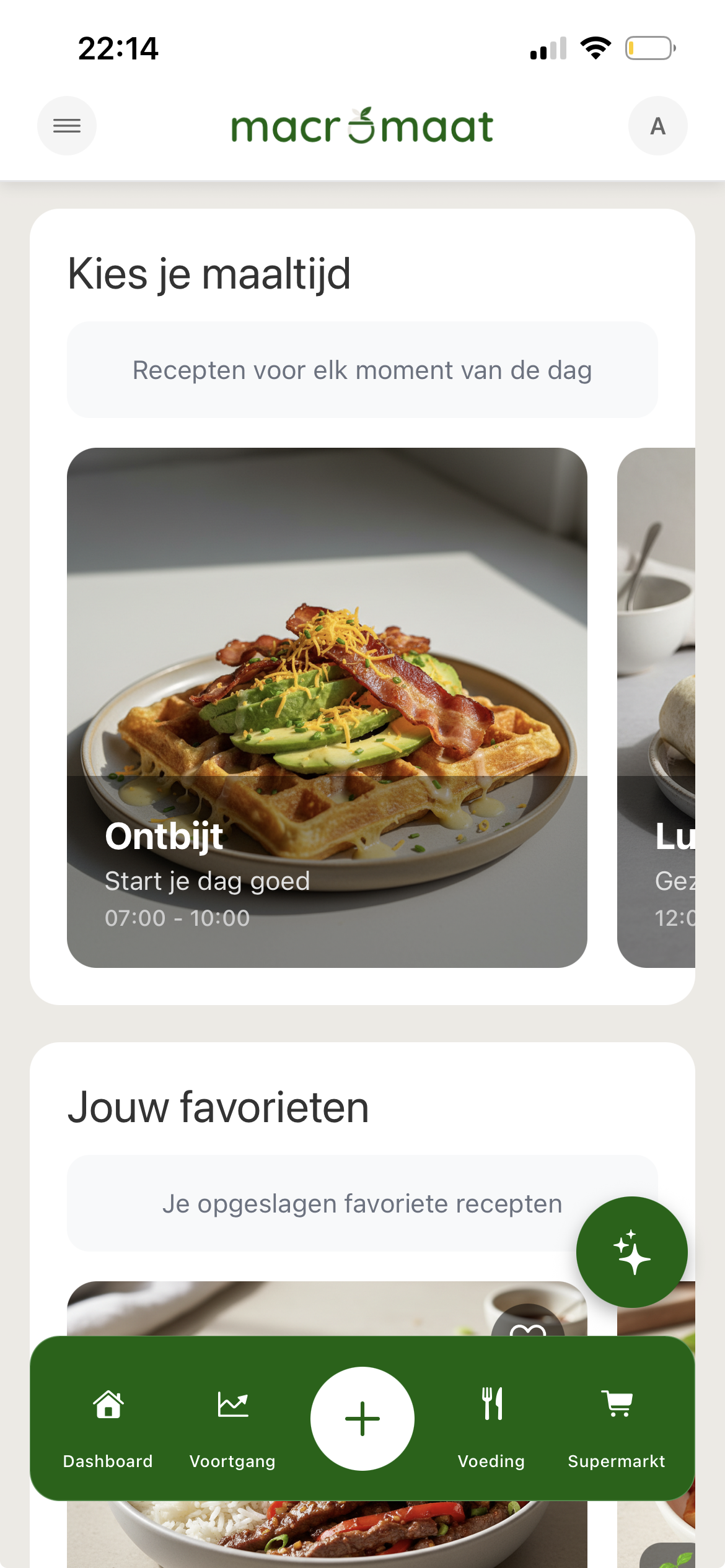This screenshot has height=1568, width=725.
Task: Tap the green AI sparkle button
Action: 632,1252
